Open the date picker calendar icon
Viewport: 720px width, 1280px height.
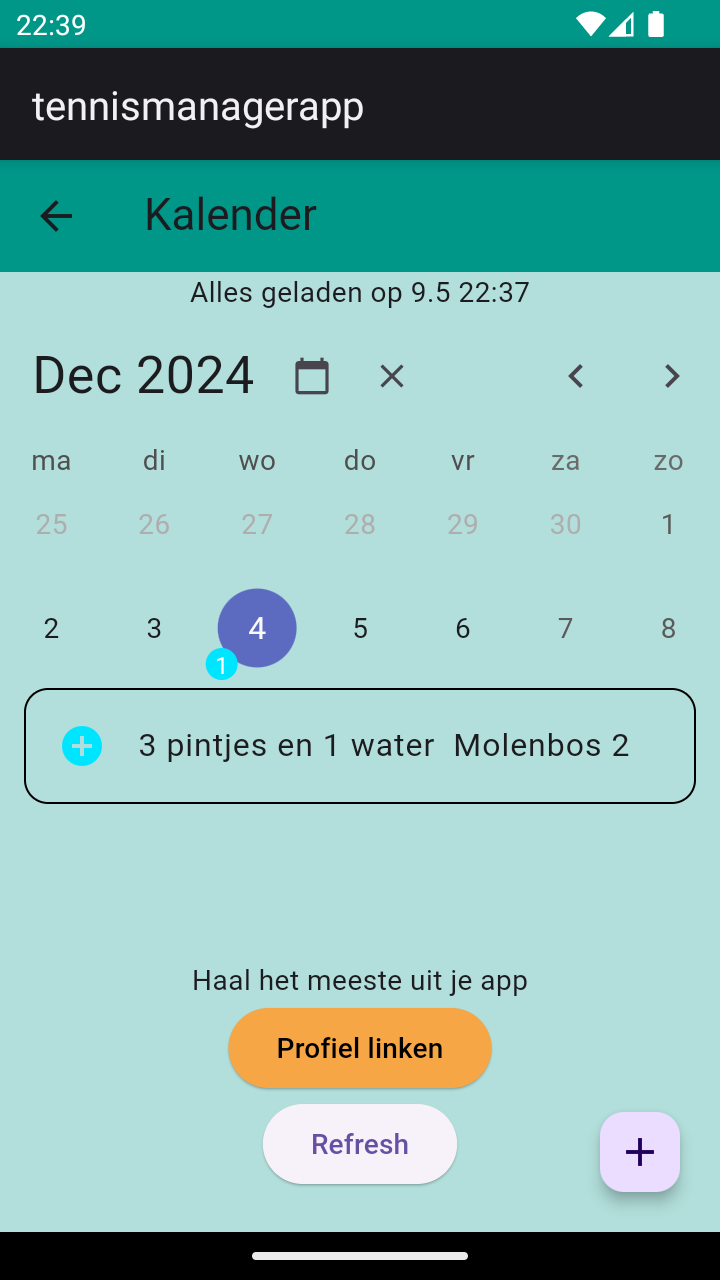[x=312, y=377]
